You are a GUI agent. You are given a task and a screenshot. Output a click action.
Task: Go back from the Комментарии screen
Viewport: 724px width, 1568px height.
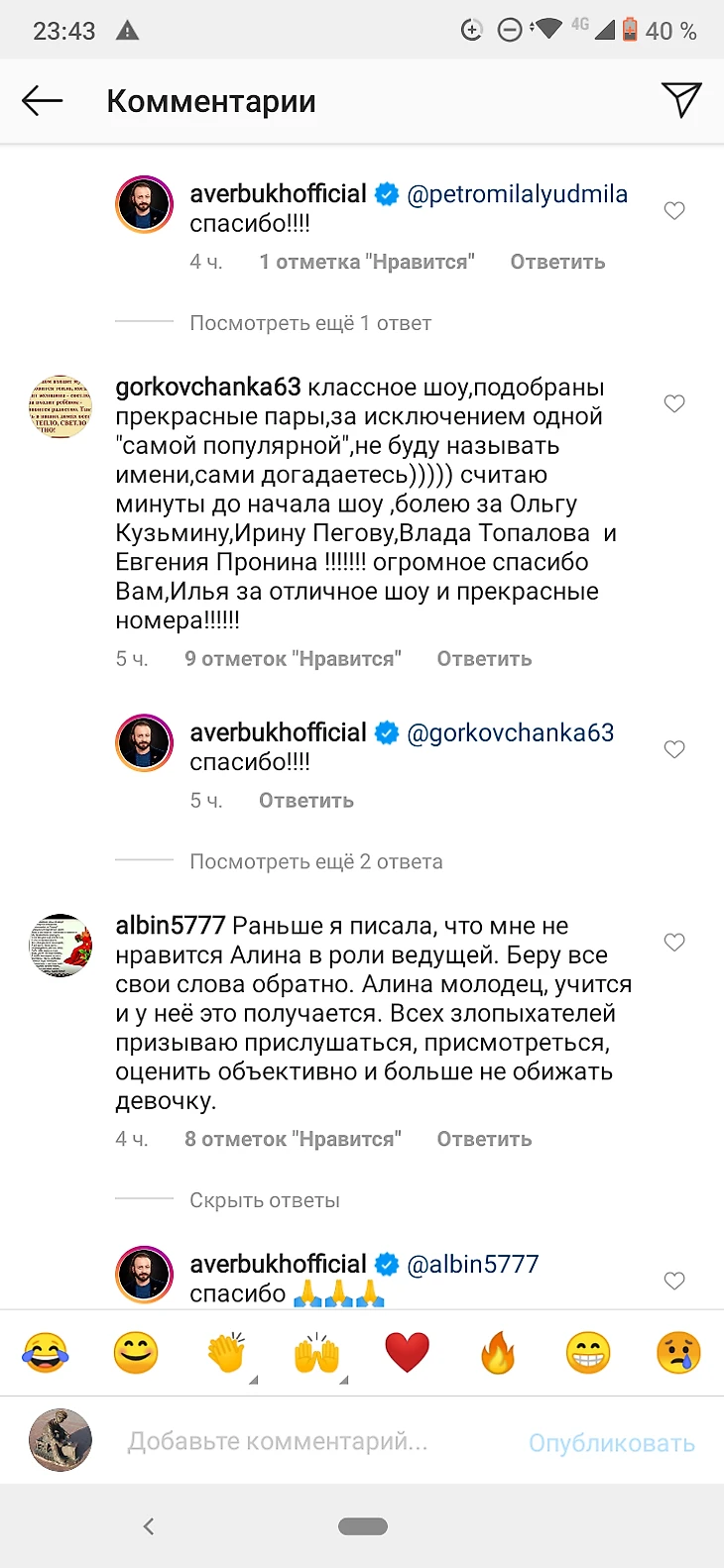click(42, 101)
